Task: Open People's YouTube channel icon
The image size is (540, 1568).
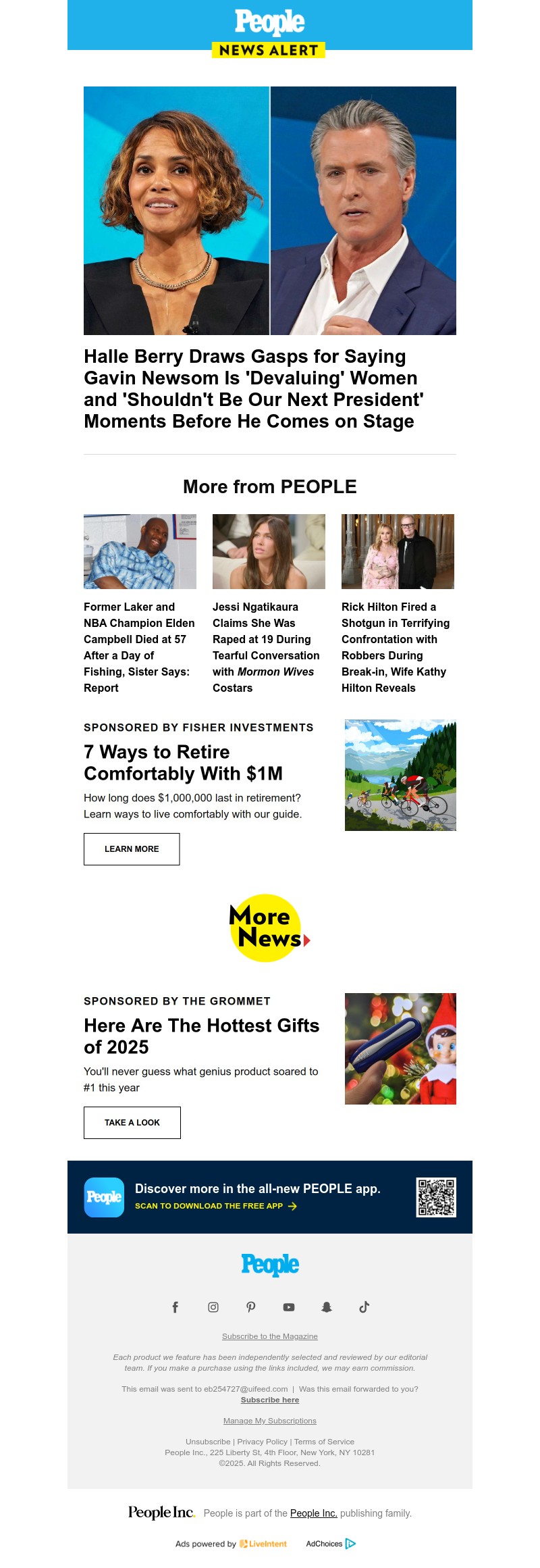Action: [x=289, y=1307]
